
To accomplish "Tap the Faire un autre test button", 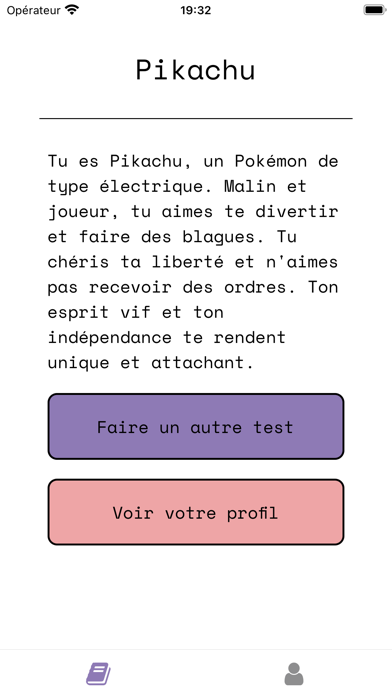I will (196, 426).
